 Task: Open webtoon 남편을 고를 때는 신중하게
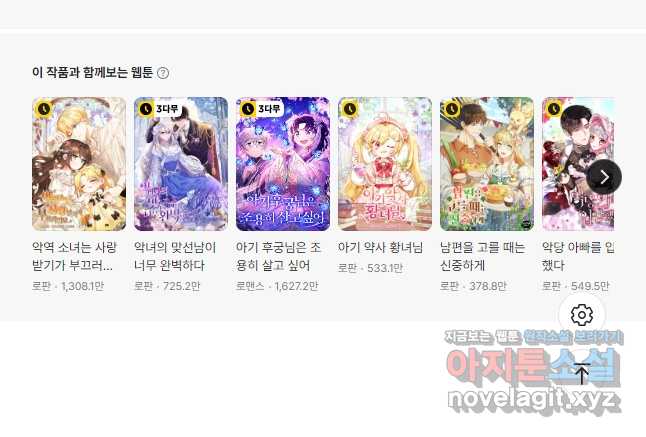[x=487, y=164]
